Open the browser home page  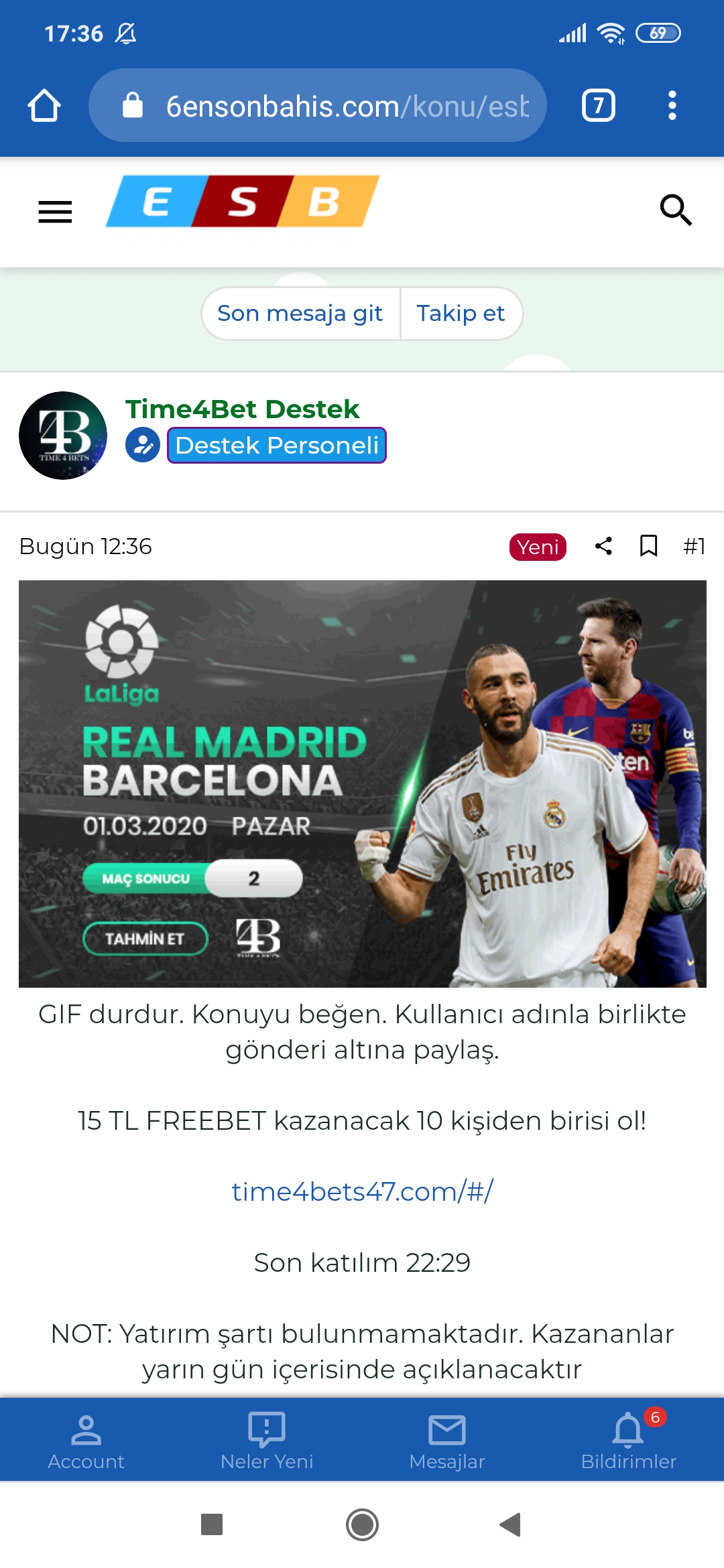tap(44, 105)
